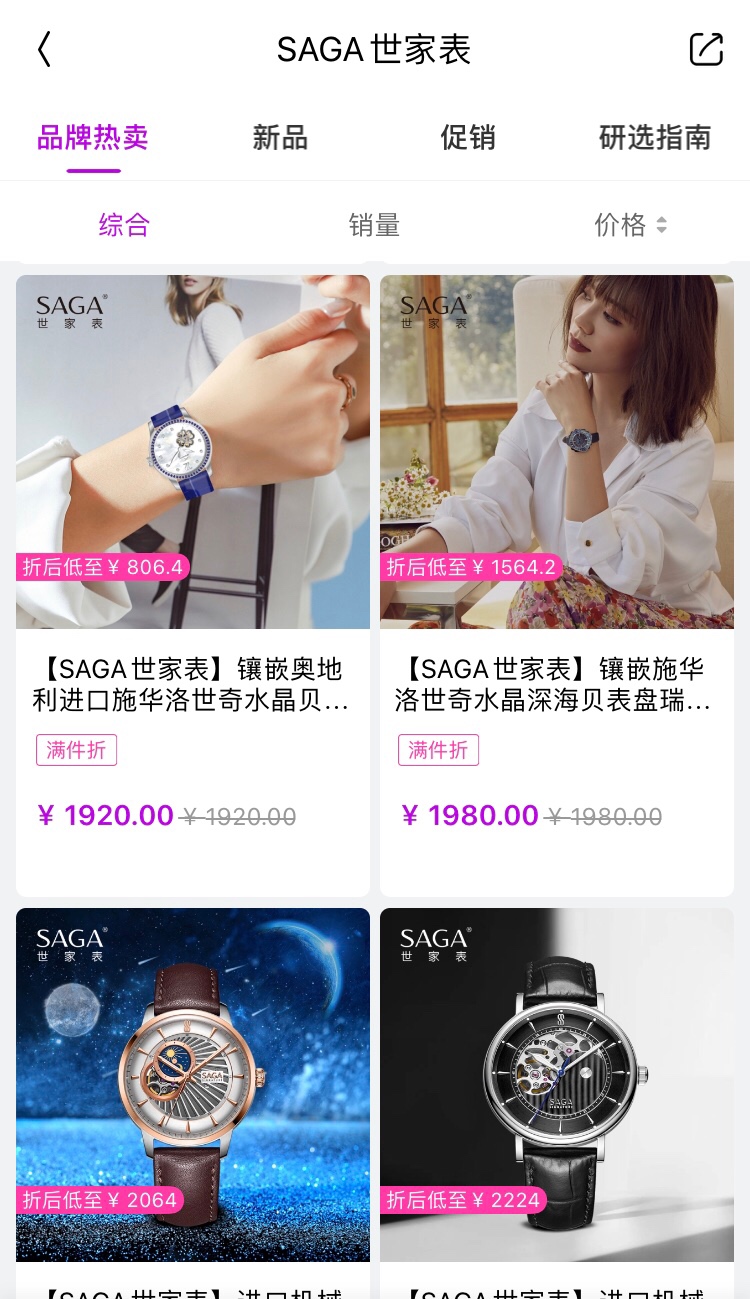
Task: Sort products by 销量
Action: 374,225
